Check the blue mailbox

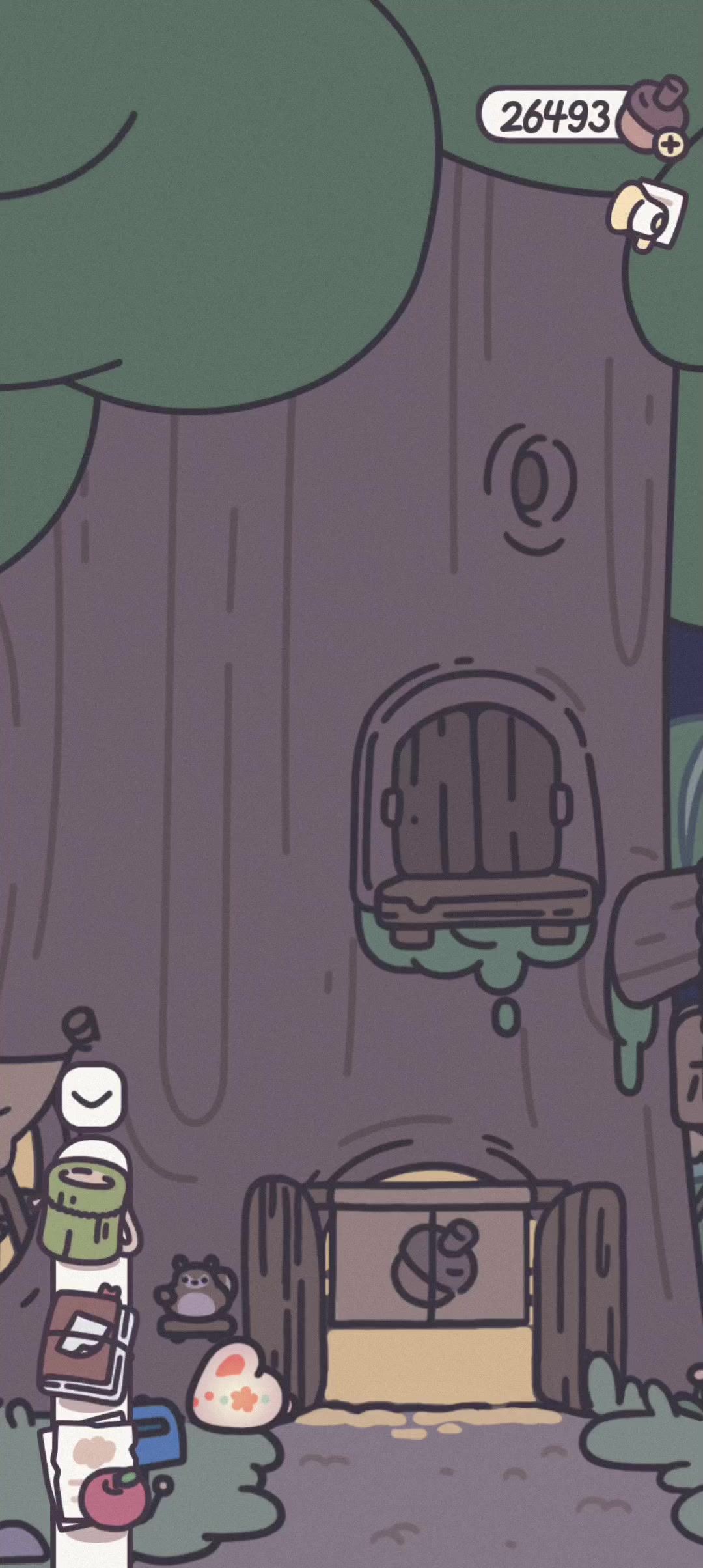coord(159,1431)
